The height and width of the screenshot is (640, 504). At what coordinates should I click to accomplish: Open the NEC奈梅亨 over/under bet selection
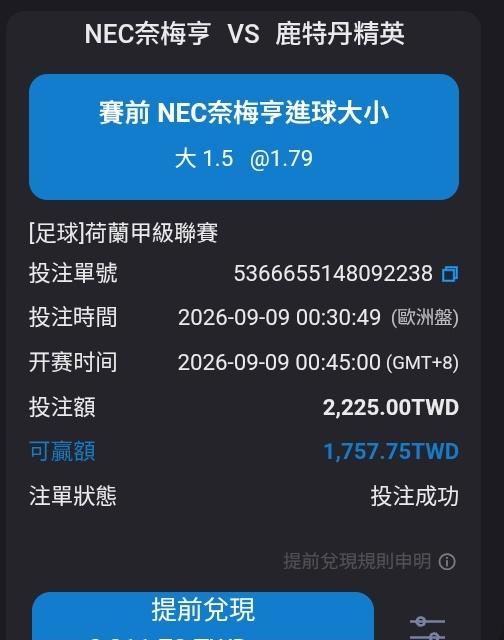click(x=244, y=137)
